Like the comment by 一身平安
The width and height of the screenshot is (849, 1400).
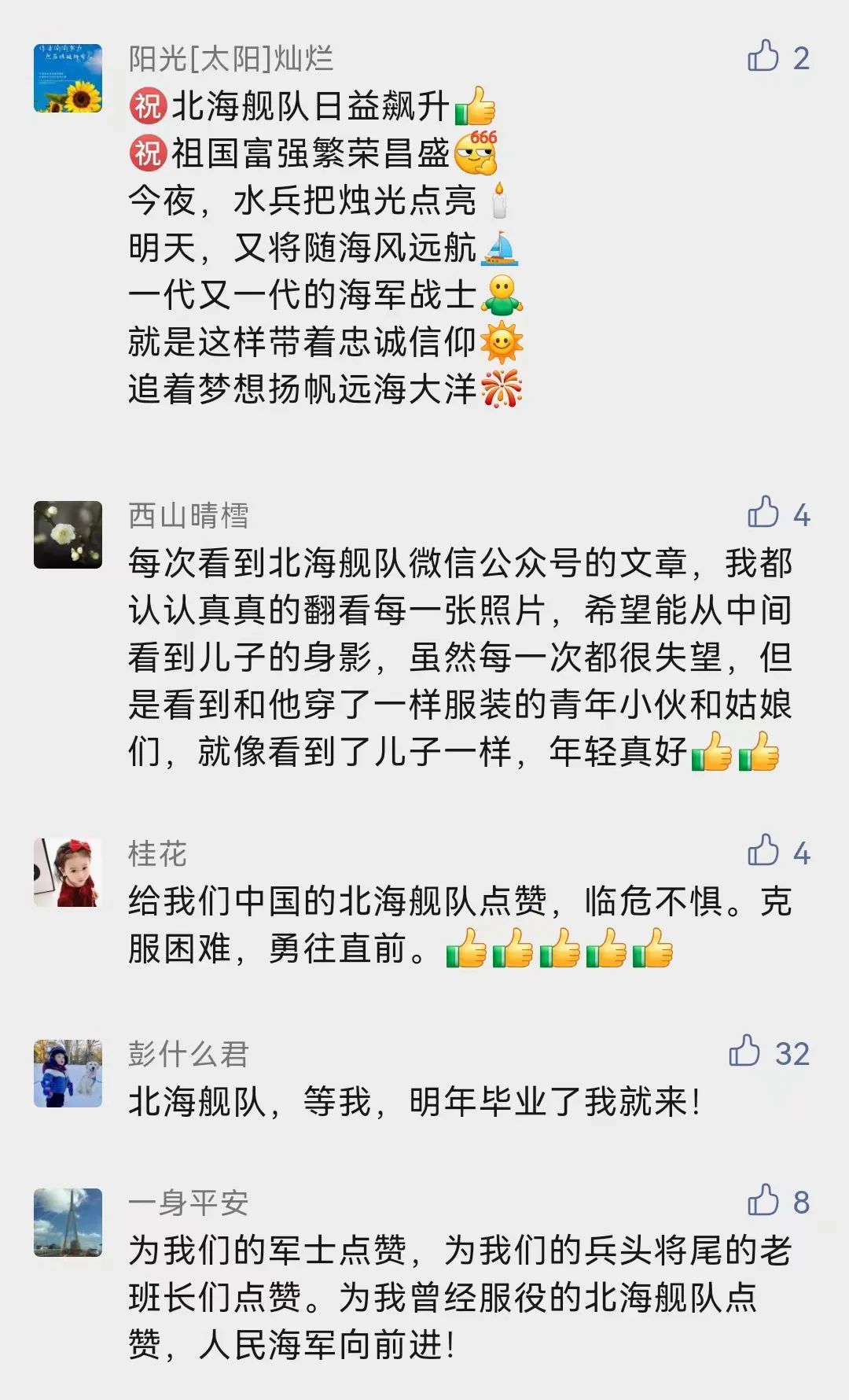click(x=763, y=1200)
